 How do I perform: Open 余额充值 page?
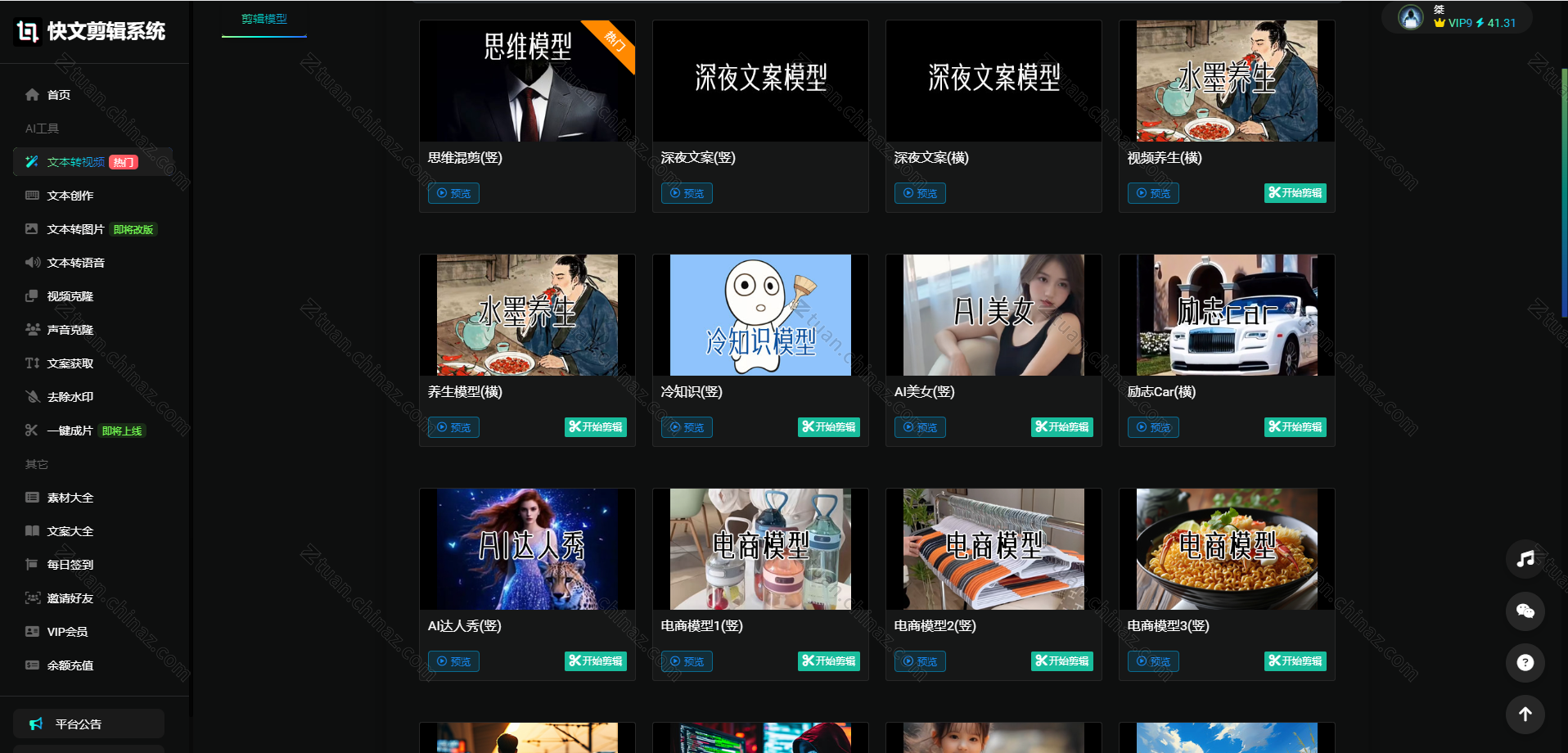[x=70, y=665]
